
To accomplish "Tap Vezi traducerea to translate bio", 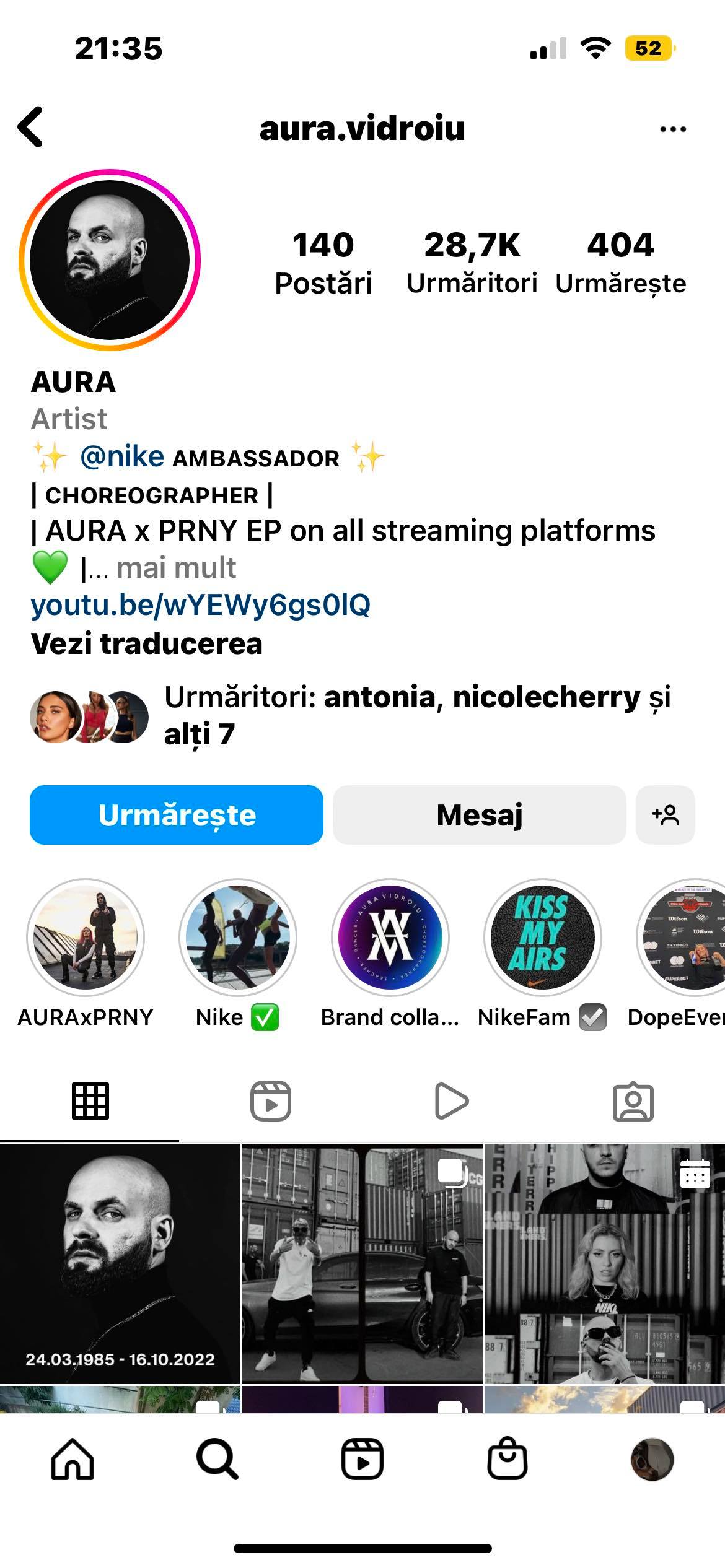I will 147,643.
